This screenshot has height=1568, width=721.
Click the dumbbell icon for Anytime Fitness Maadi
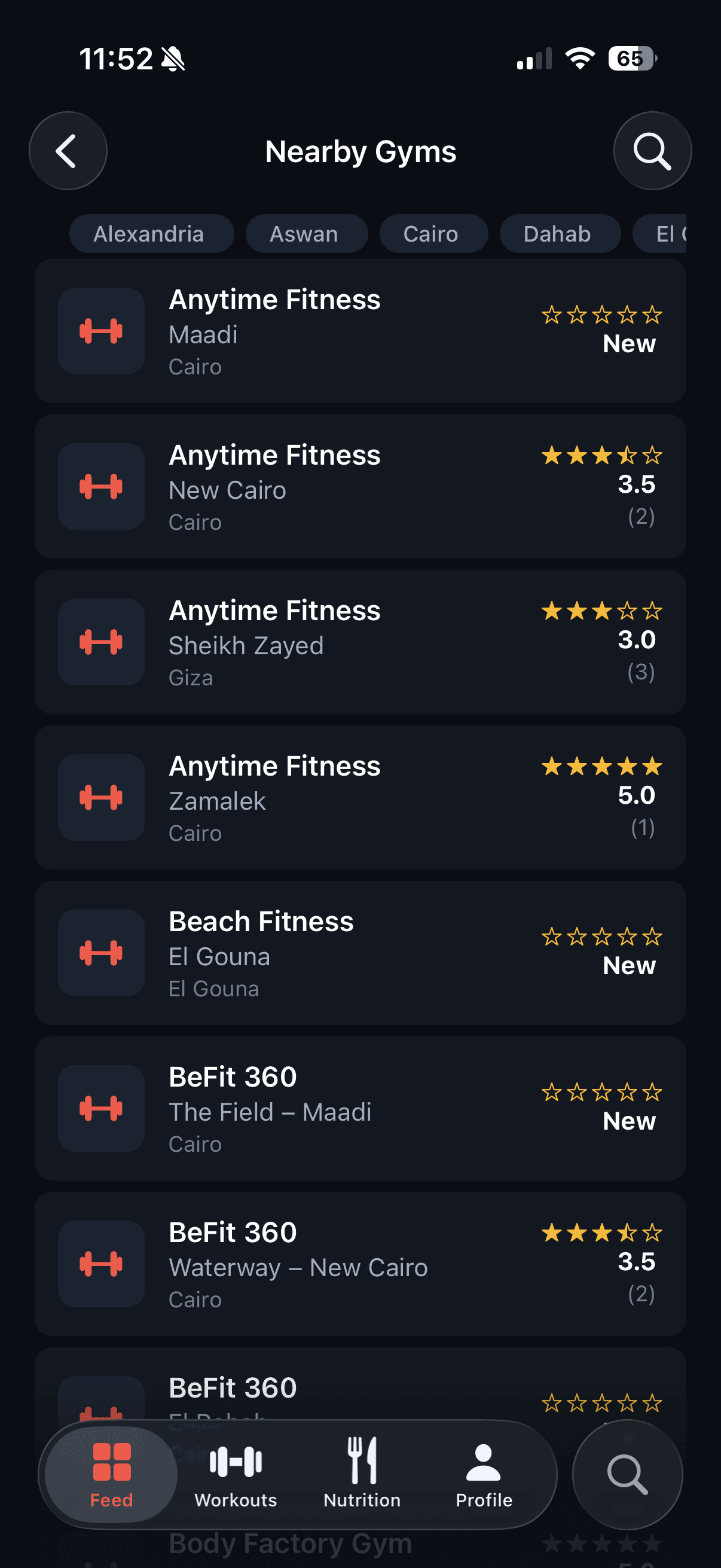click(100, 331)
